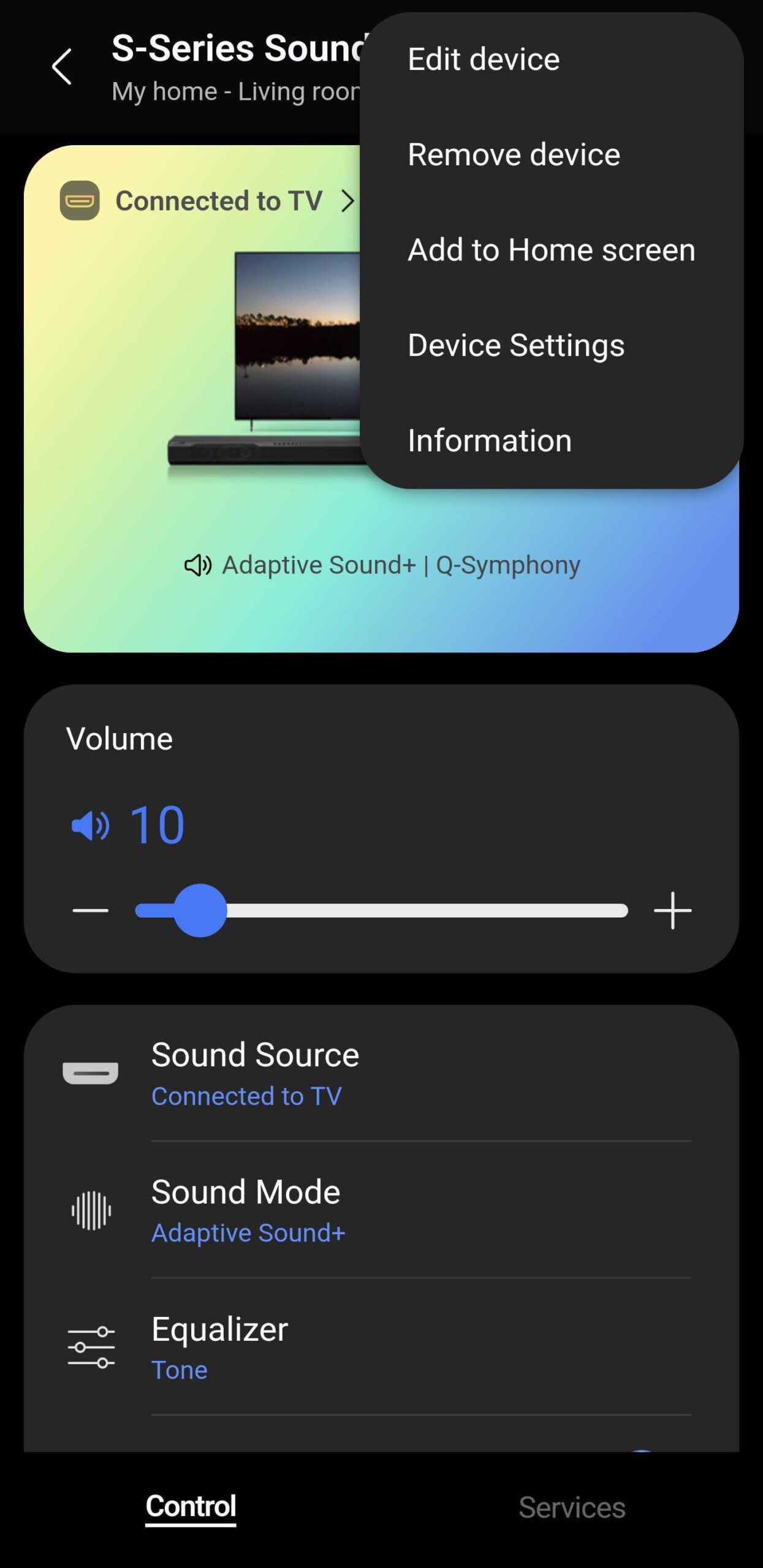Increase volume with the plus button

[x=672, y=911]
